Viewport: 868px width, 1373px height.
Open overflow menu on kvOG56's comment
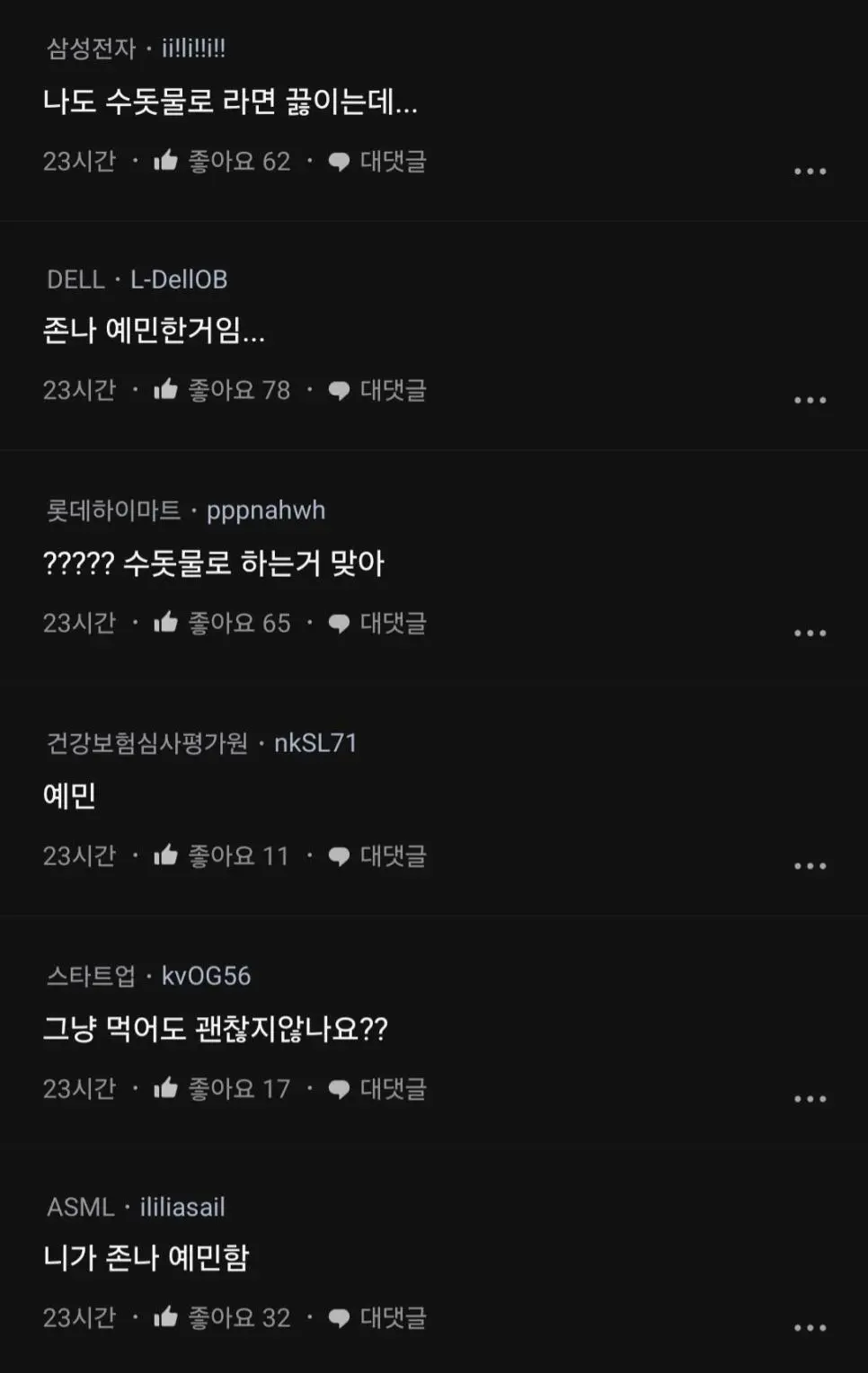(x=810, y=1098)
